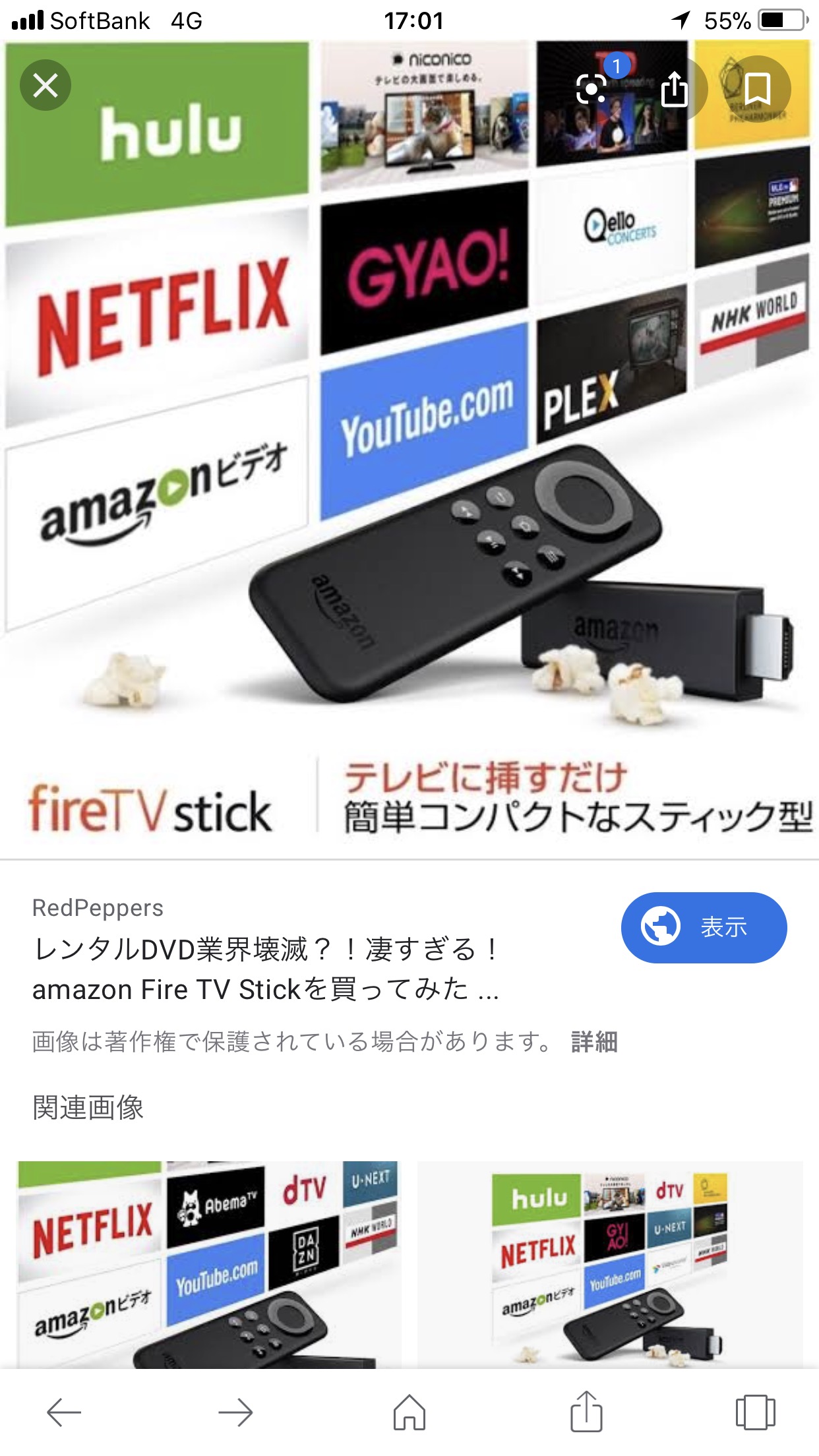Go back to the previous page
Image resolution: width=819 pixels, height=1456 pixels.
coord(64,1412)
